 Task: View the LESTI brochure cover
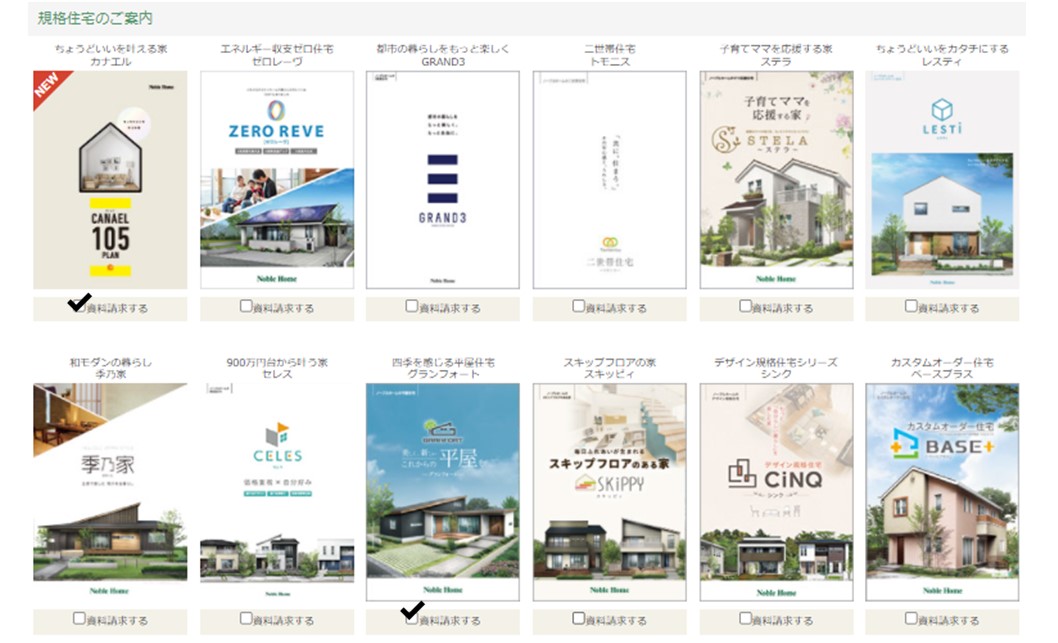pos(942,180)
